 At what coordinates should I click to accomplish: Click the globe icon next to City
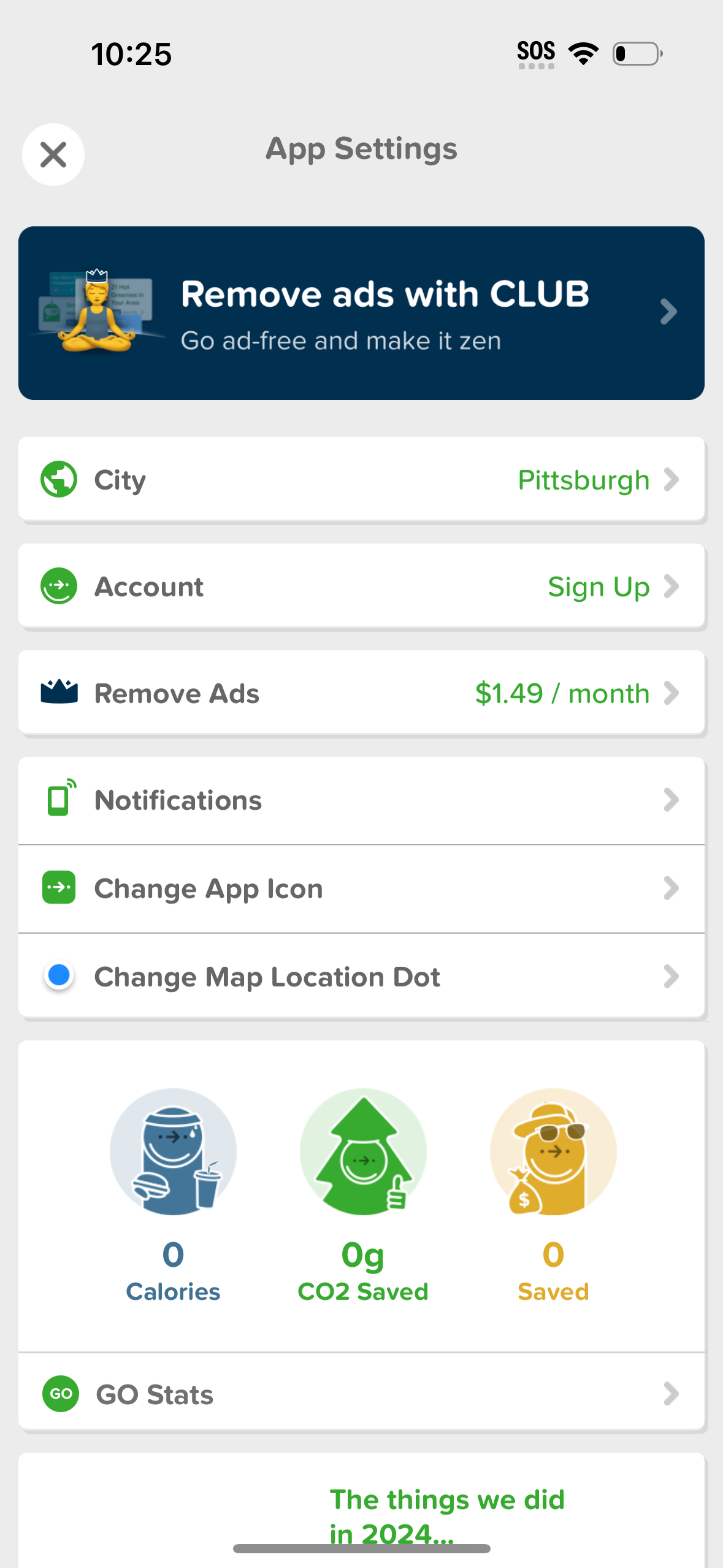[58, 479]
